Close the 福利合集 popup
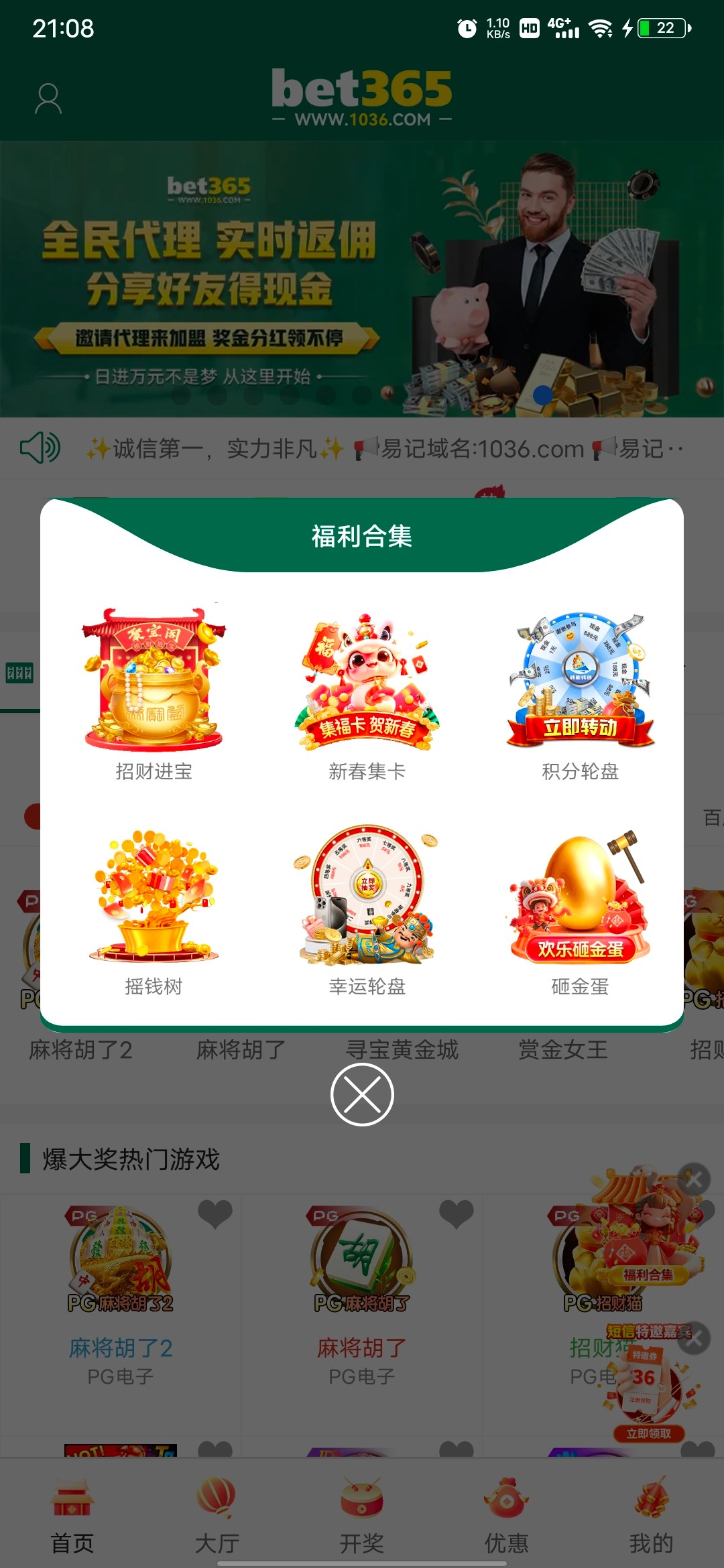The height and width of the screenshot is (1568, 724). (x=362, y=1094)
